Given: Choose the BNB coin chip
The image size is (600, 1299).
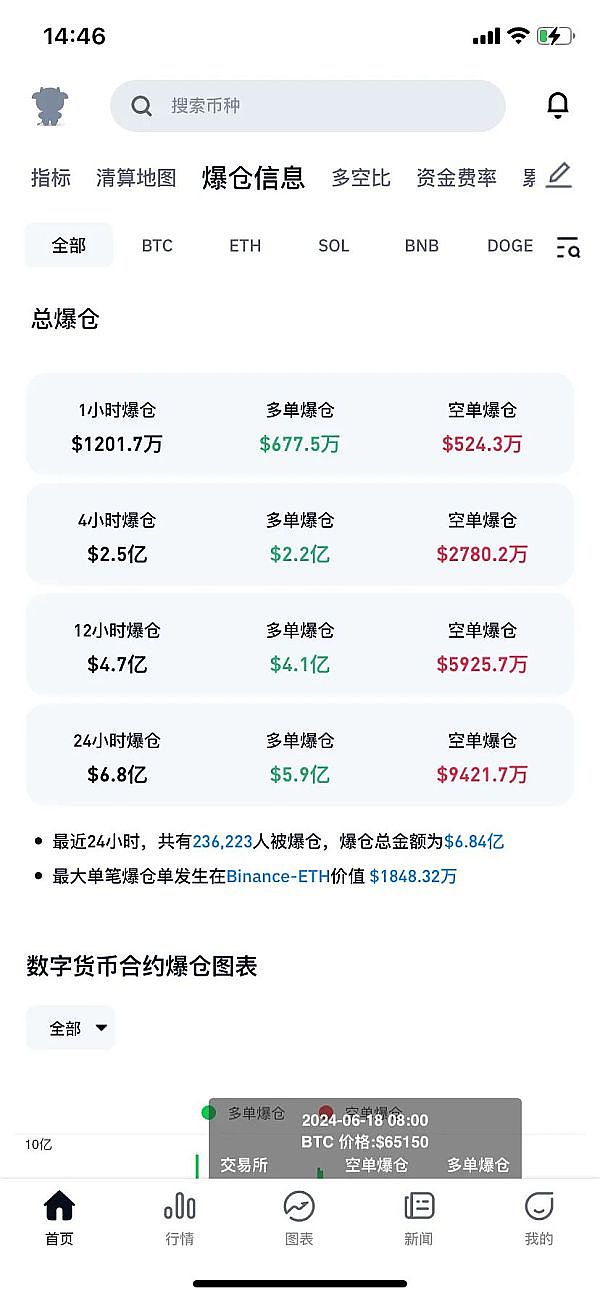Looking at the screenshot, I should (421, 245).
